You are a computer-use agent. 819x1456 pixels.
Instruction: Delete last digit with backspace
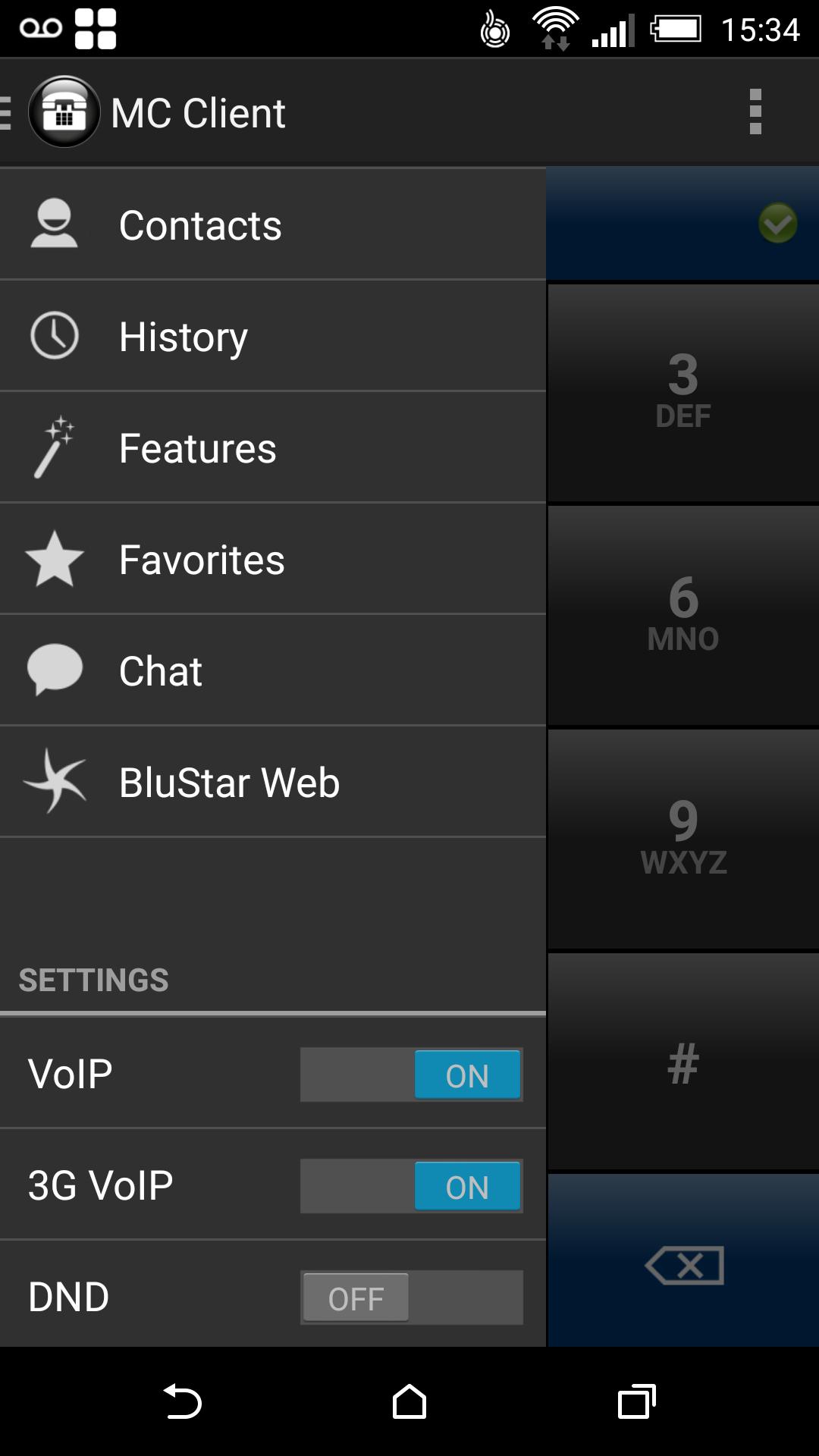tap(684, 1265)
